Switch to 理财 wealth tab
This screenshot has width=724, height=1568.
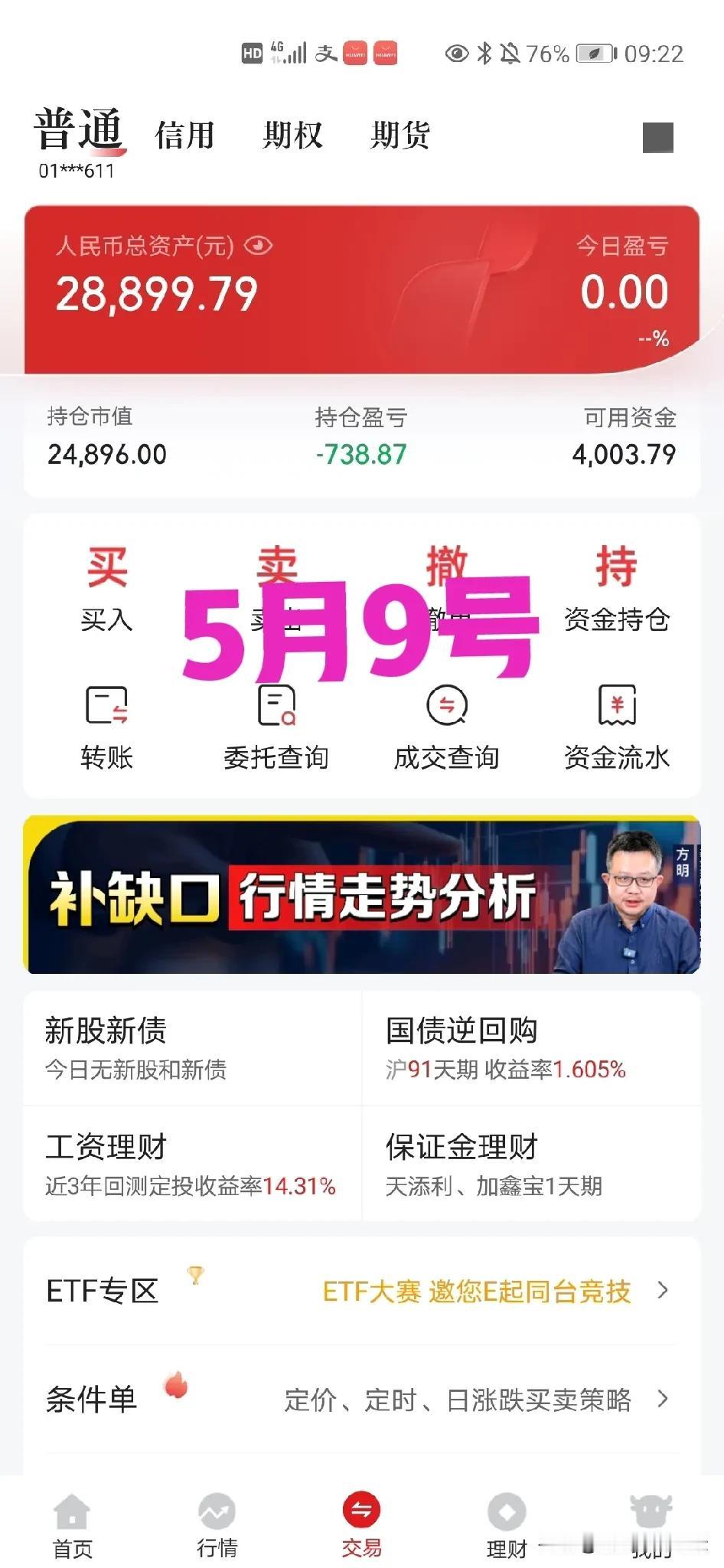tap(507, 1526)
